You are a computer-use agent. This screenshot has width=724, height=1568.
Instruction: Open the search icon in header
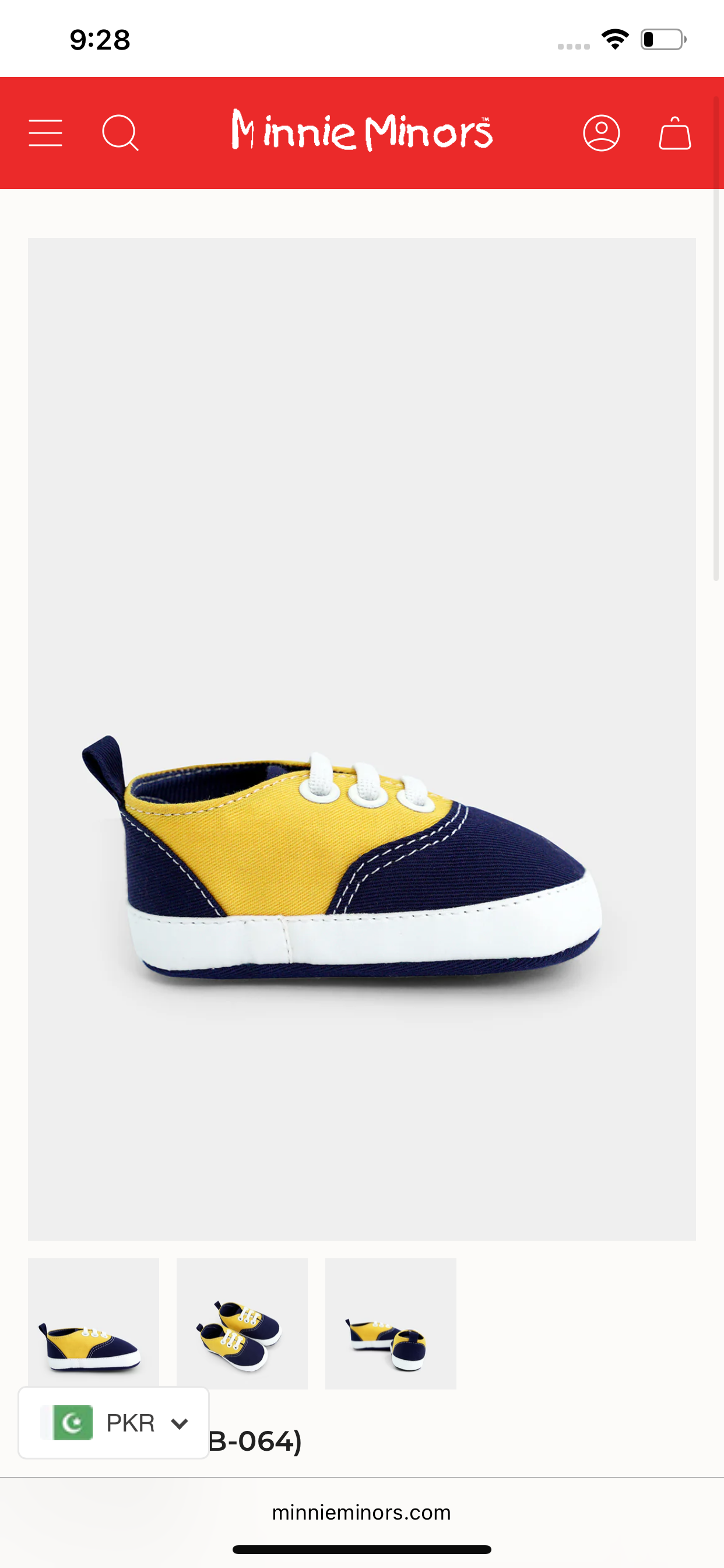click(120, 132)
